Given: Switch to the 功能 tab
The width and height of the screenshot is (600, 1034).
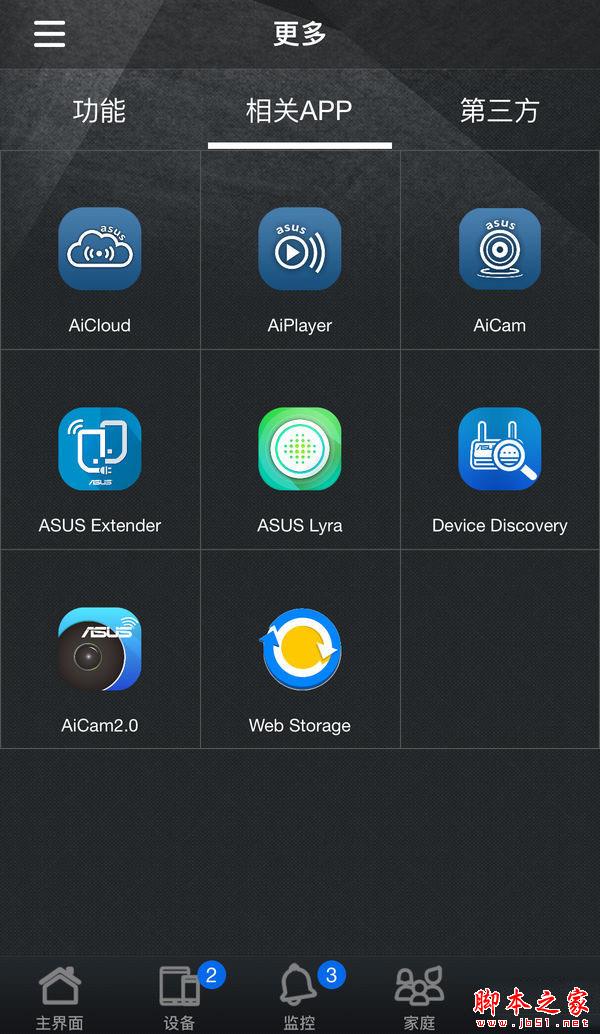Looking at the screenshot, I should point(99,111).
